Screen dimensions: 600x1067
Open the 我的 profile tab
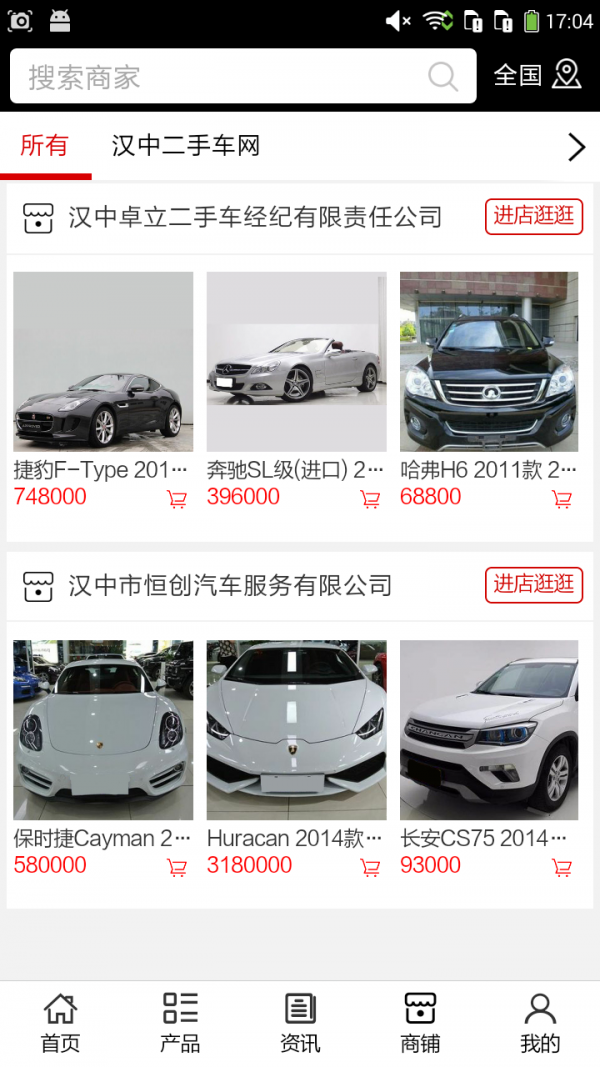point(540,1022)
